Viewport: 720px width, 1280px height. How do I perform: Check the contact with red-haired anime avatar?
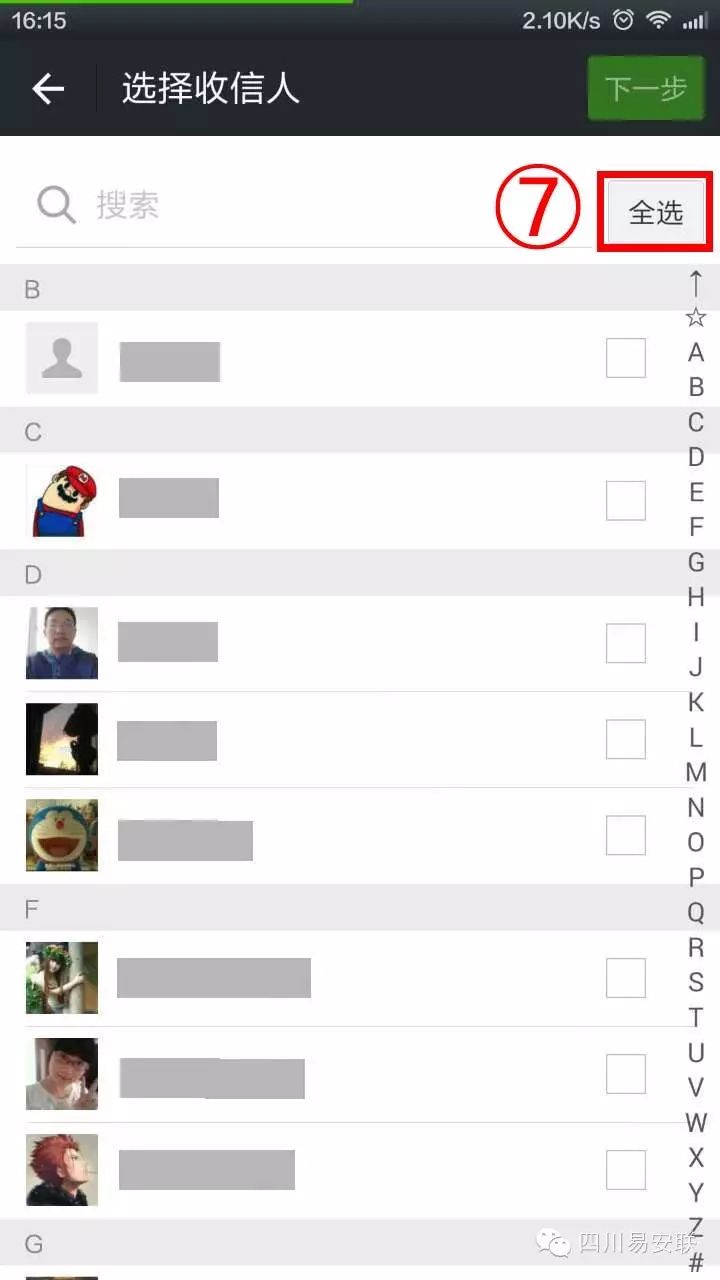626,1170
